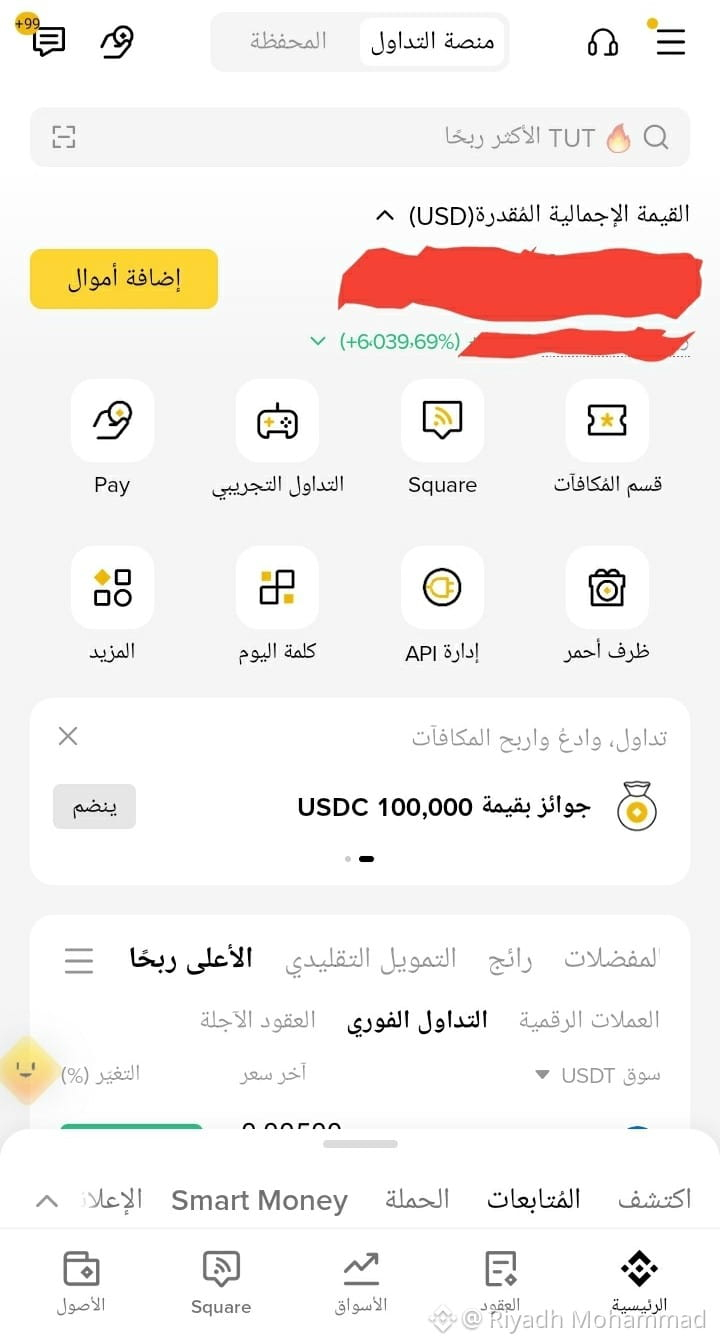The height and width of the screenshot is (1344, 720).
Task: Open the hamburger menu
Action: (x=670, y=42)
